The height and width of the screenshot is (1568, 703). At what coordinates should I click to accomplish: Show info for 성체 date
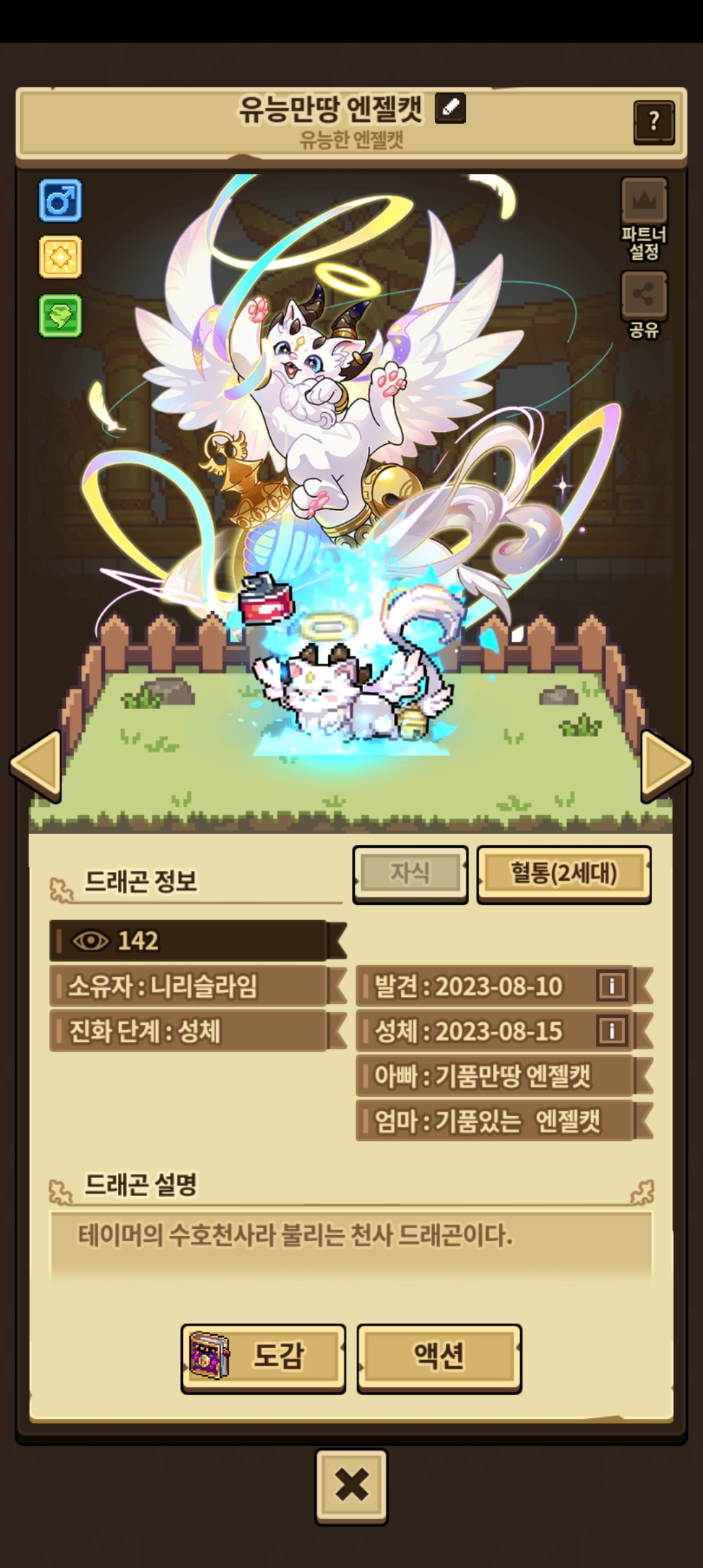click(612, 1031)
